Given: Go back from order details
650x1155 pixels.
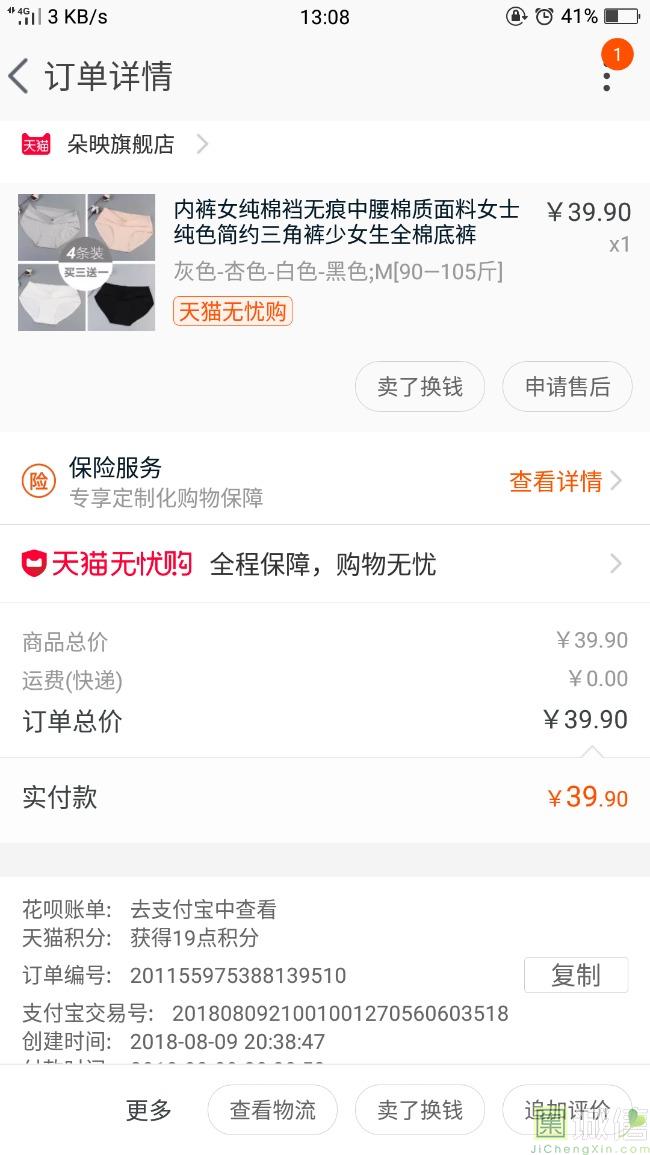Looking at the screenshot, I should (x=20, y=76).
